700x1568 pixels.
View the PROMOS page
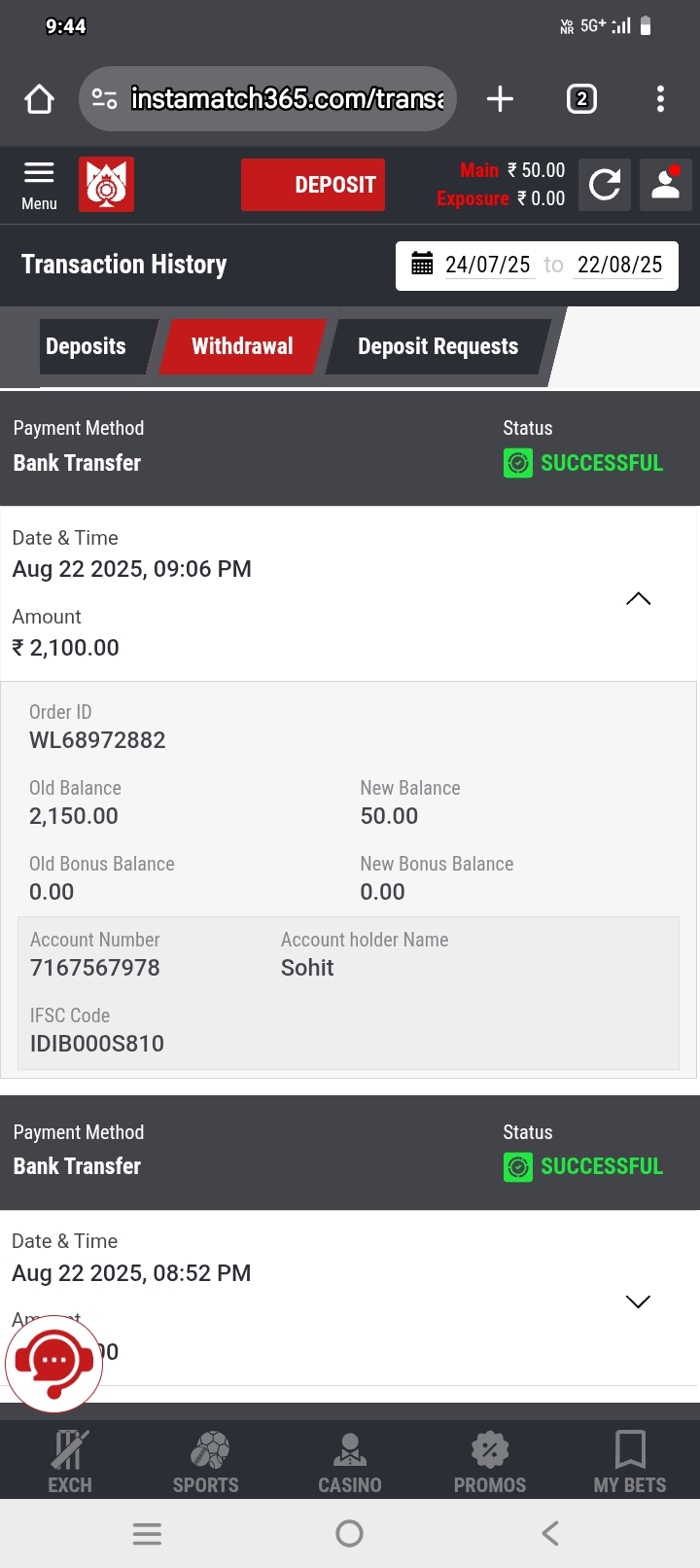(490, 1461)
